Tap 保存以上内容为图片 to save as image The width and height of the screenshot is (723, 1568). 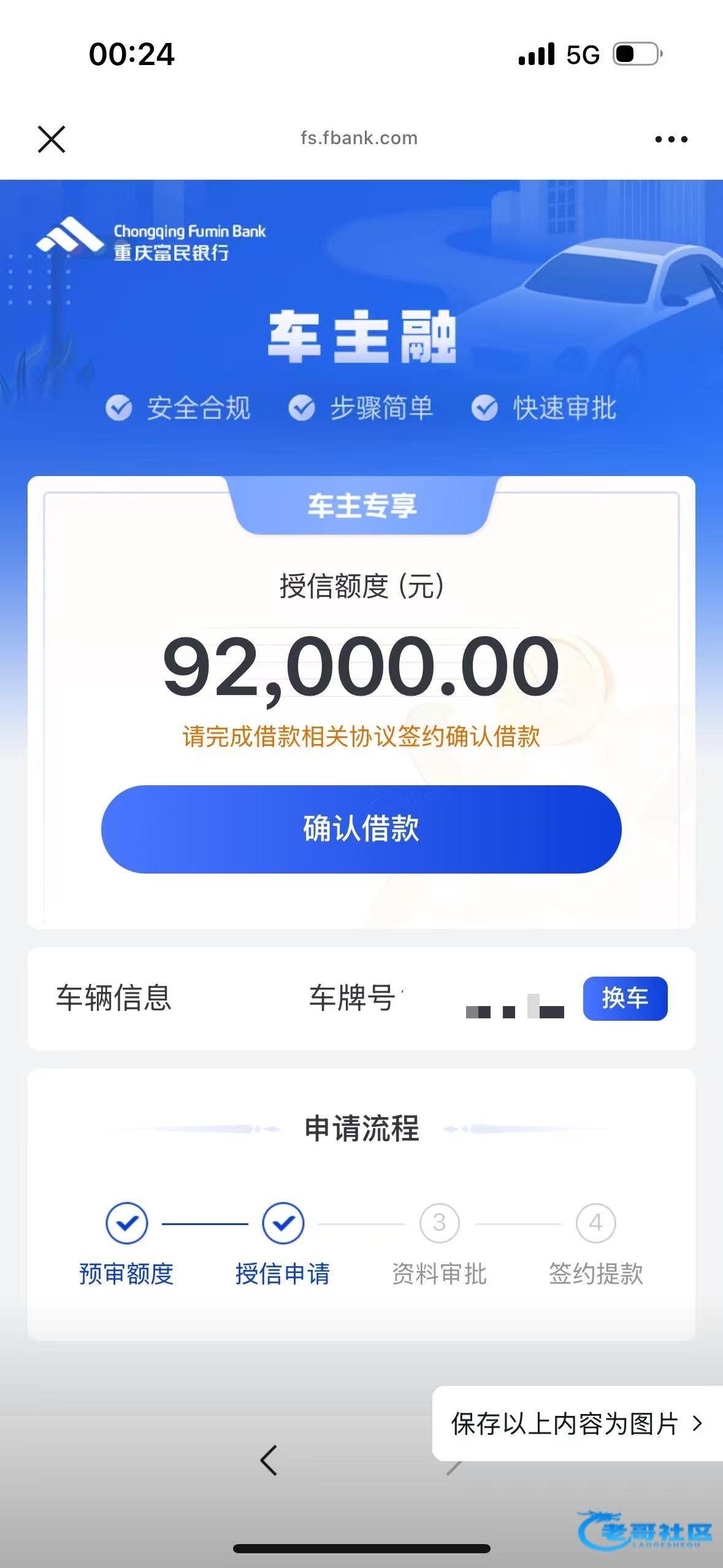click(x=575, y=1423)
